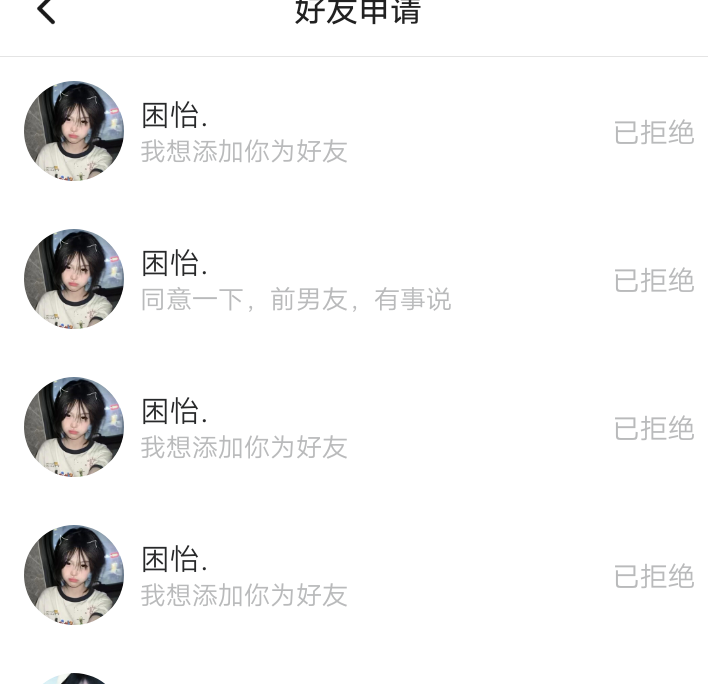Go back from the 好友申请 page

pos(46,12)
